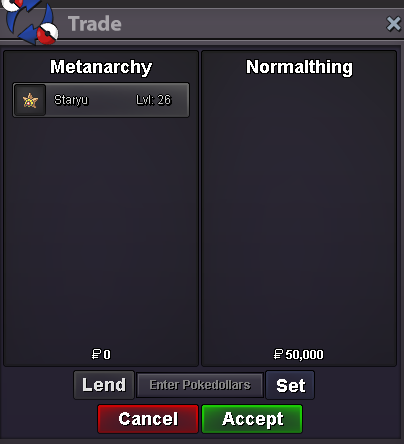
Task: Tap the Lend button
Action: (x=104, y=385)
